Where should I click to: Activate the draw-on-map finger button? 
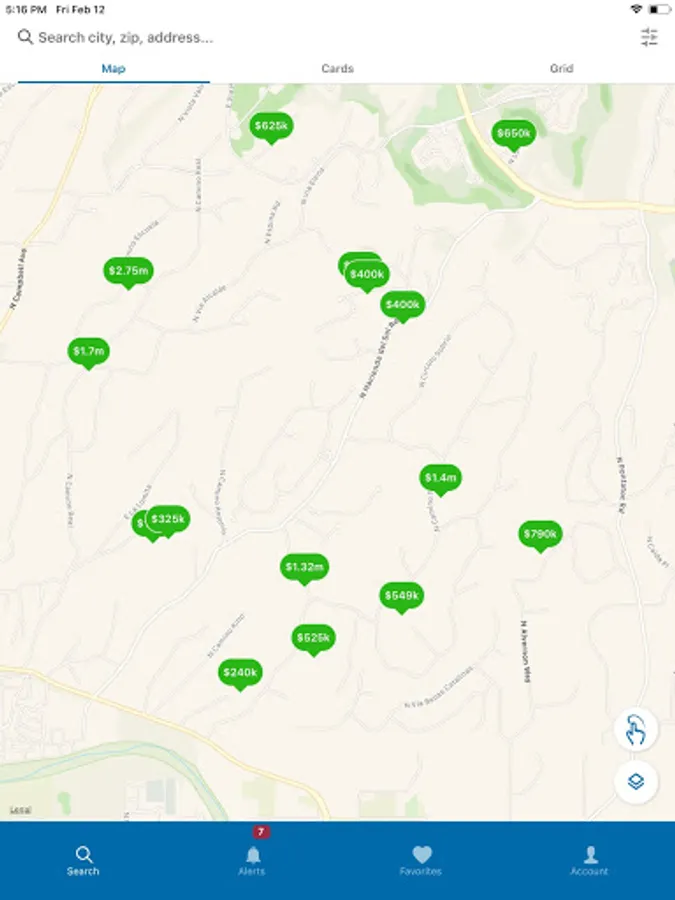click(636, 731)
